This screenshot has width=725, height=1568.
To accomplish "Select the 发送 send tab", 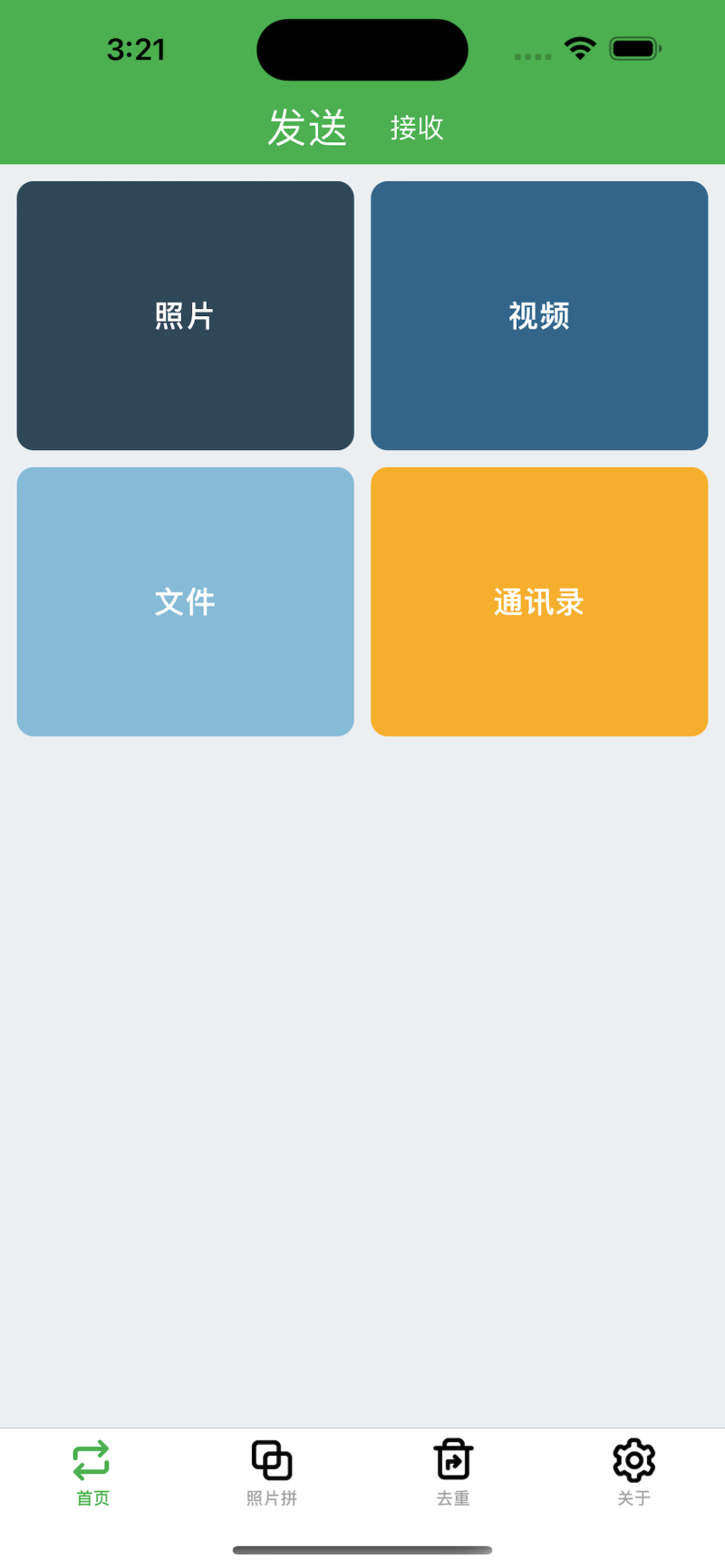I will click(308, 128).
